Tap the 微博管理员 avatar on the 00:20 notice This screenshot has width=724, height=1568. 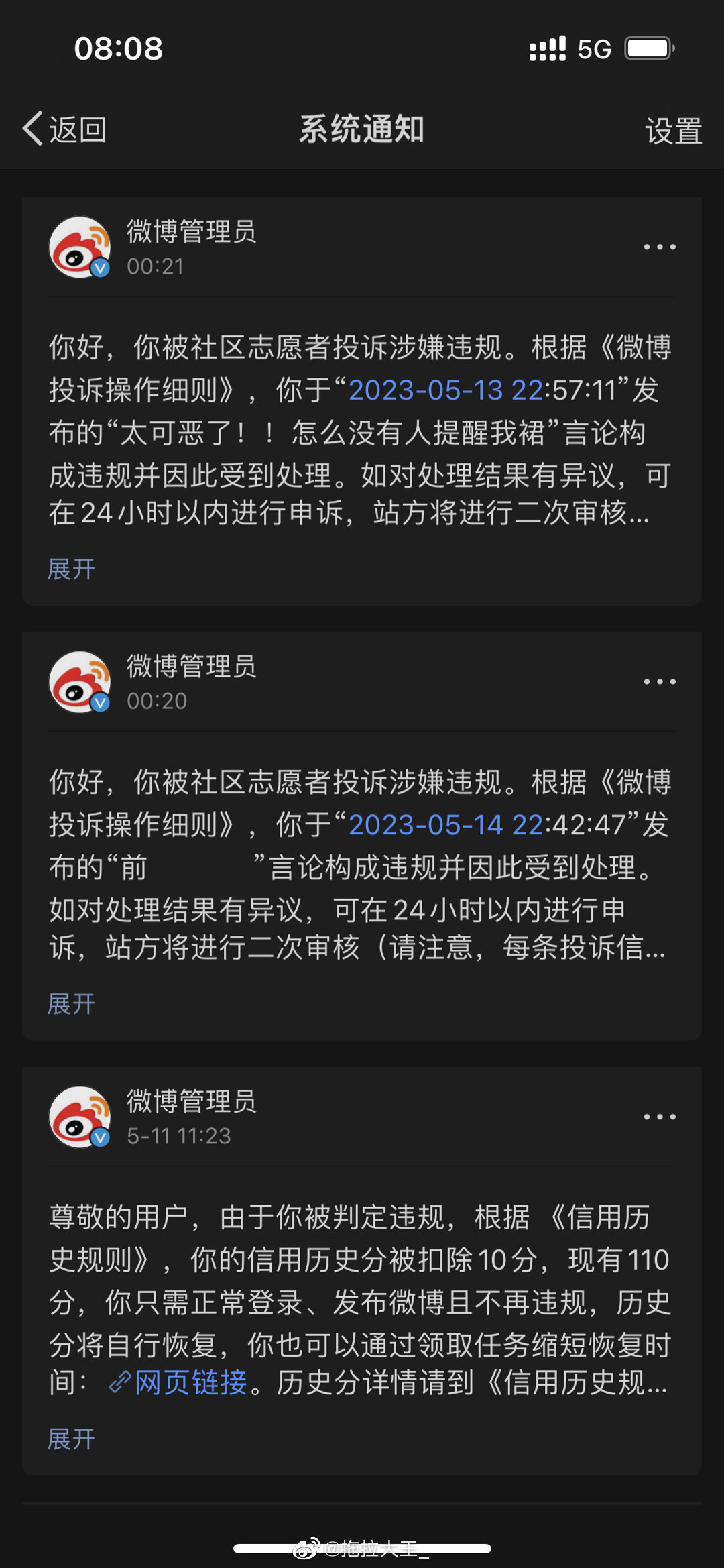80,681
